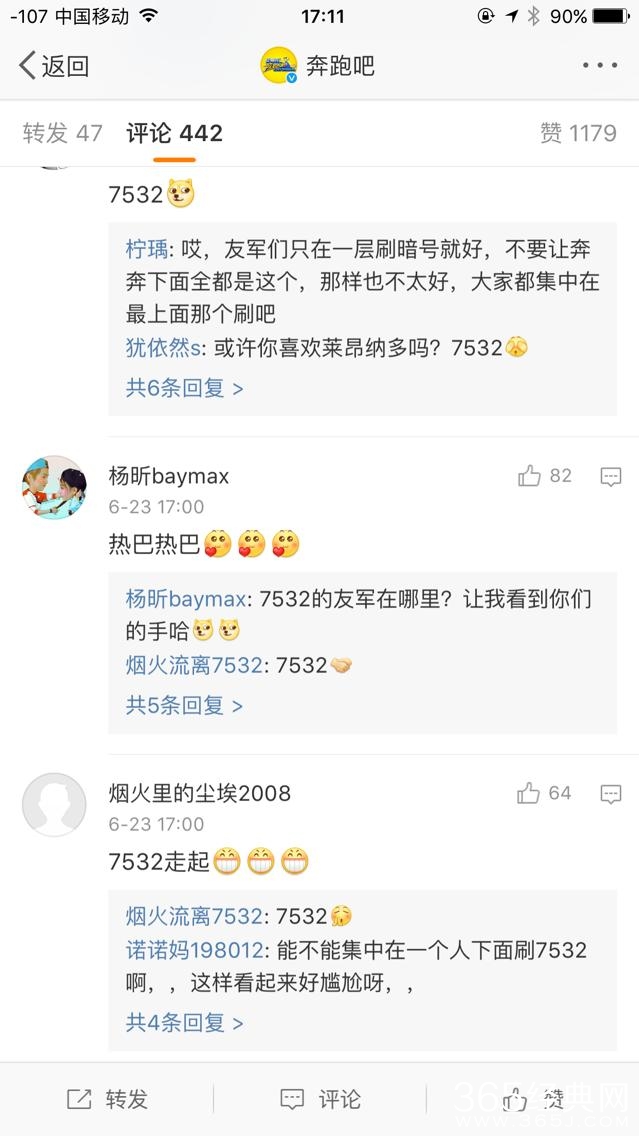Expand 共6条回复 replies
The height and width of the screenshot is (1136, 639).
[x=184, y=387]
